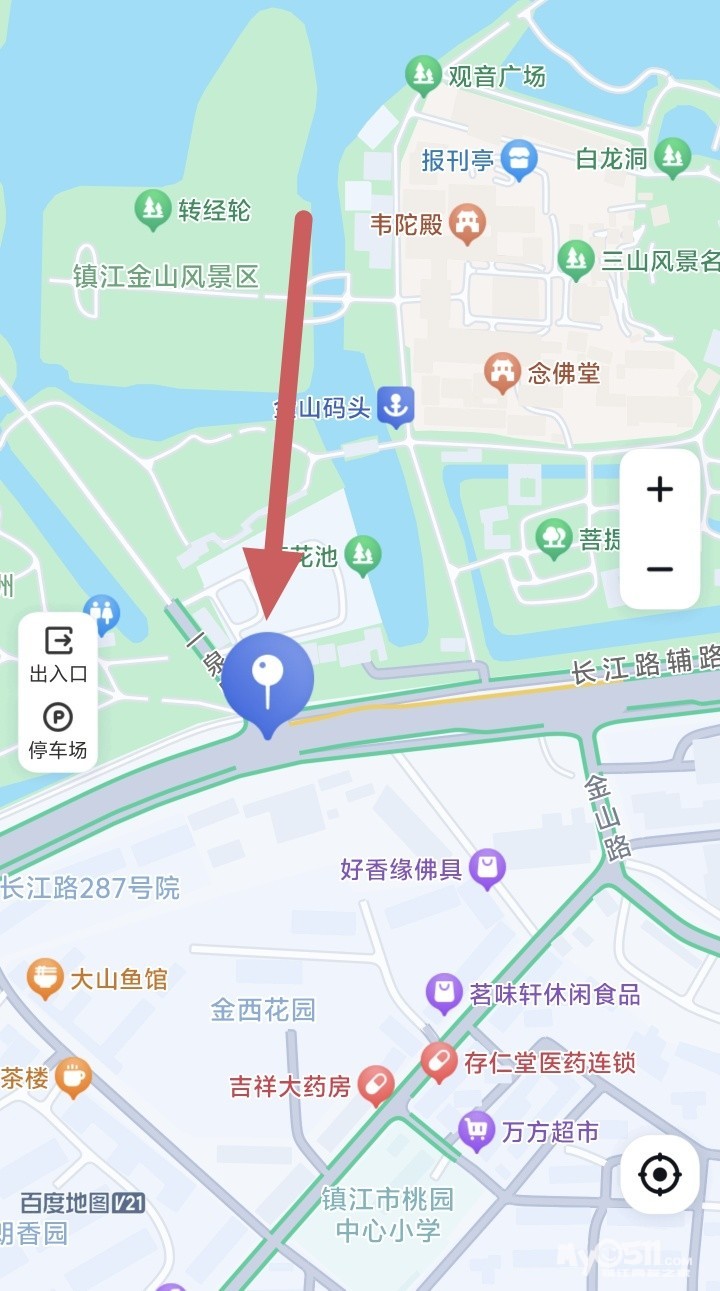Open 报刊亭 marker

(519, 159)
